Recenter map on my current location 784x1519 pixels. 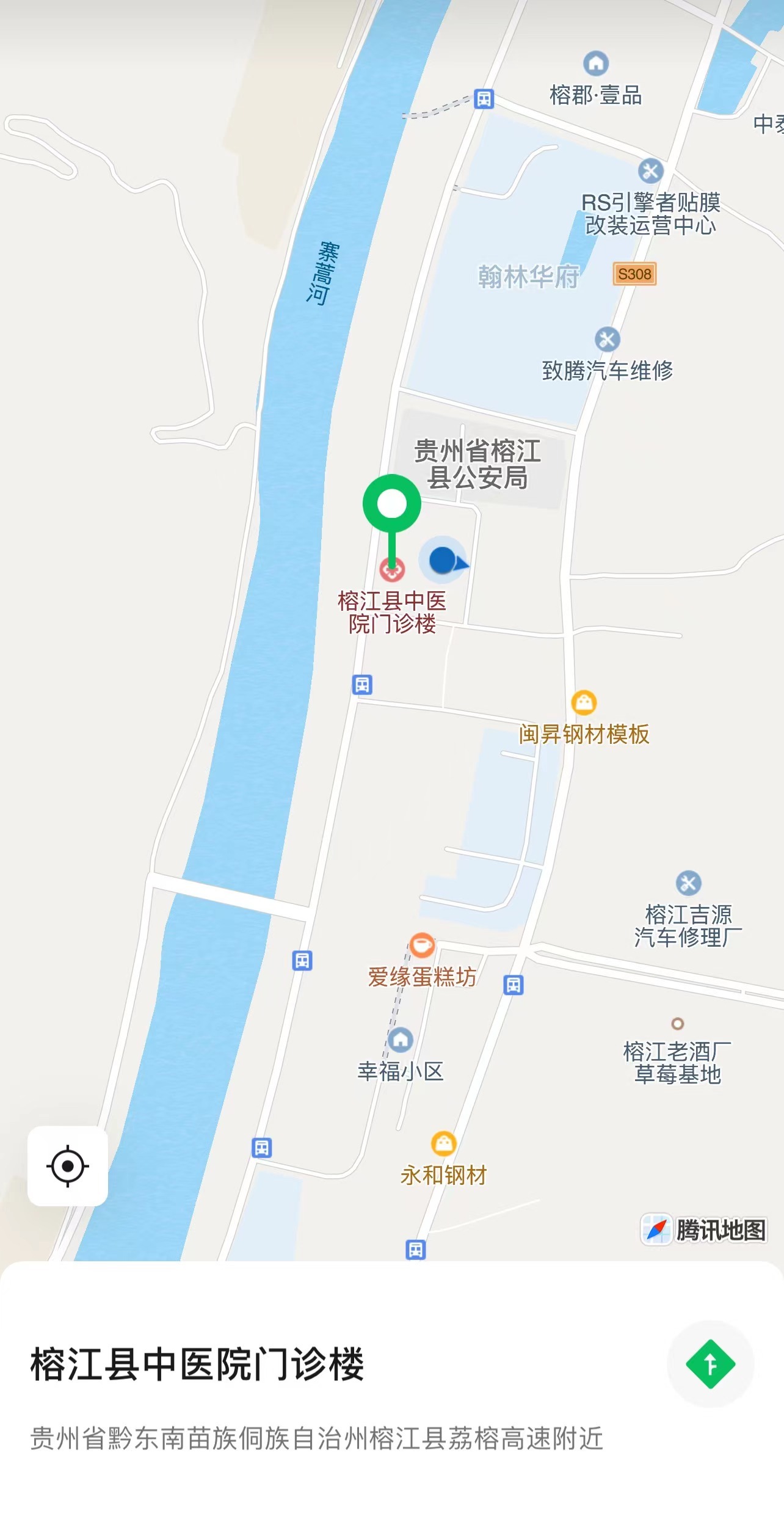pyautogui.click(x=68, y=1166)
